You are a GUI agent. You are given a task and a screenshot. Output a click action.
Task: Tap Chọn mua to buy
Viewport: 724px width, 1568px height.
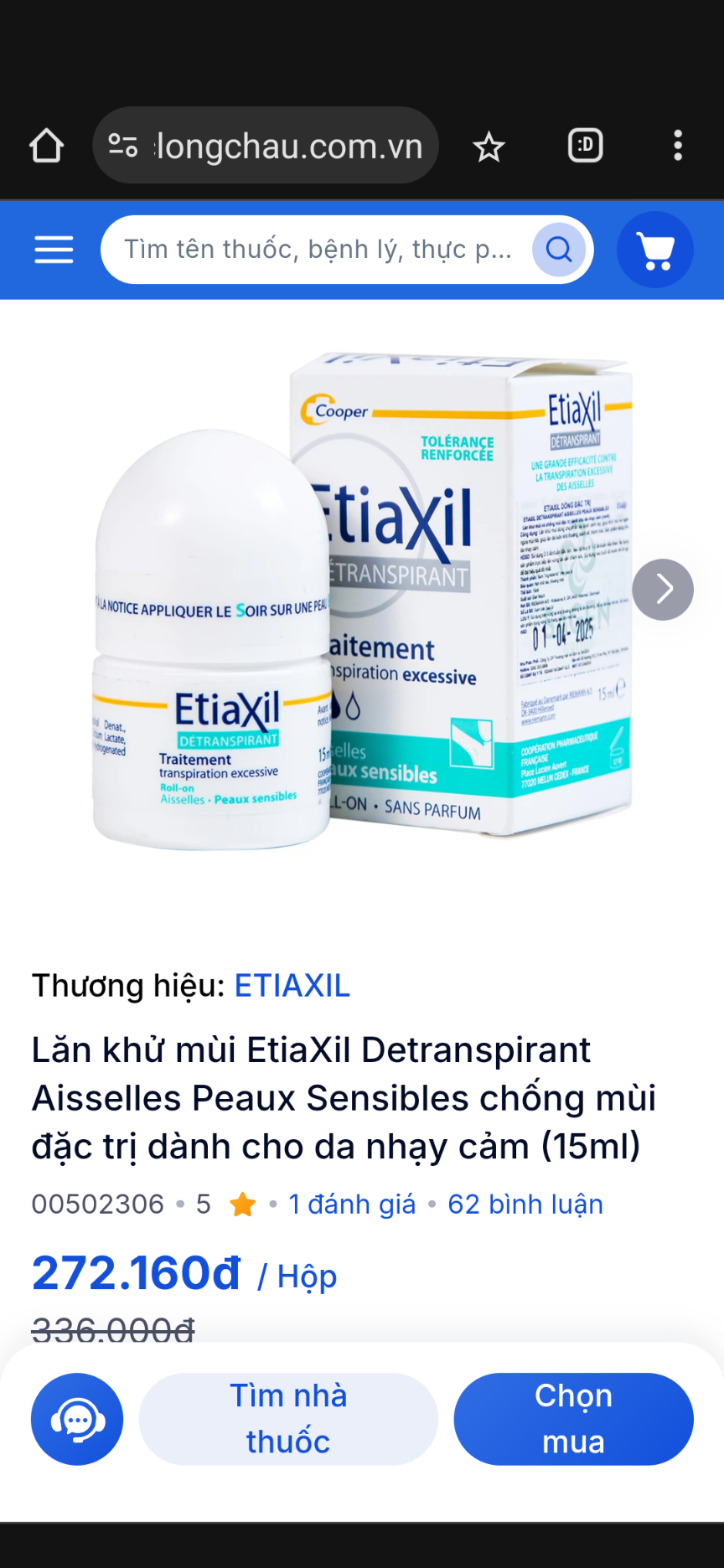574,1419
